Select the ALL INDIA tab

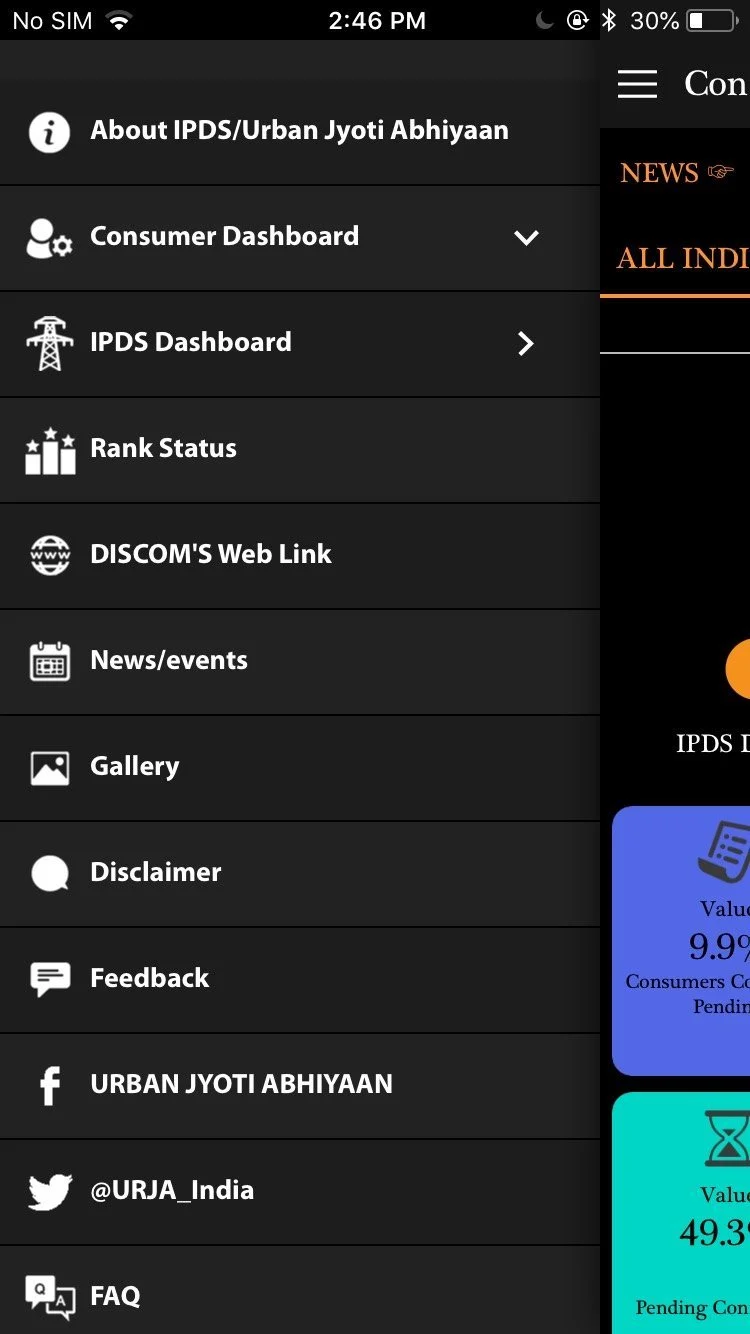click(x=682, y=258)
